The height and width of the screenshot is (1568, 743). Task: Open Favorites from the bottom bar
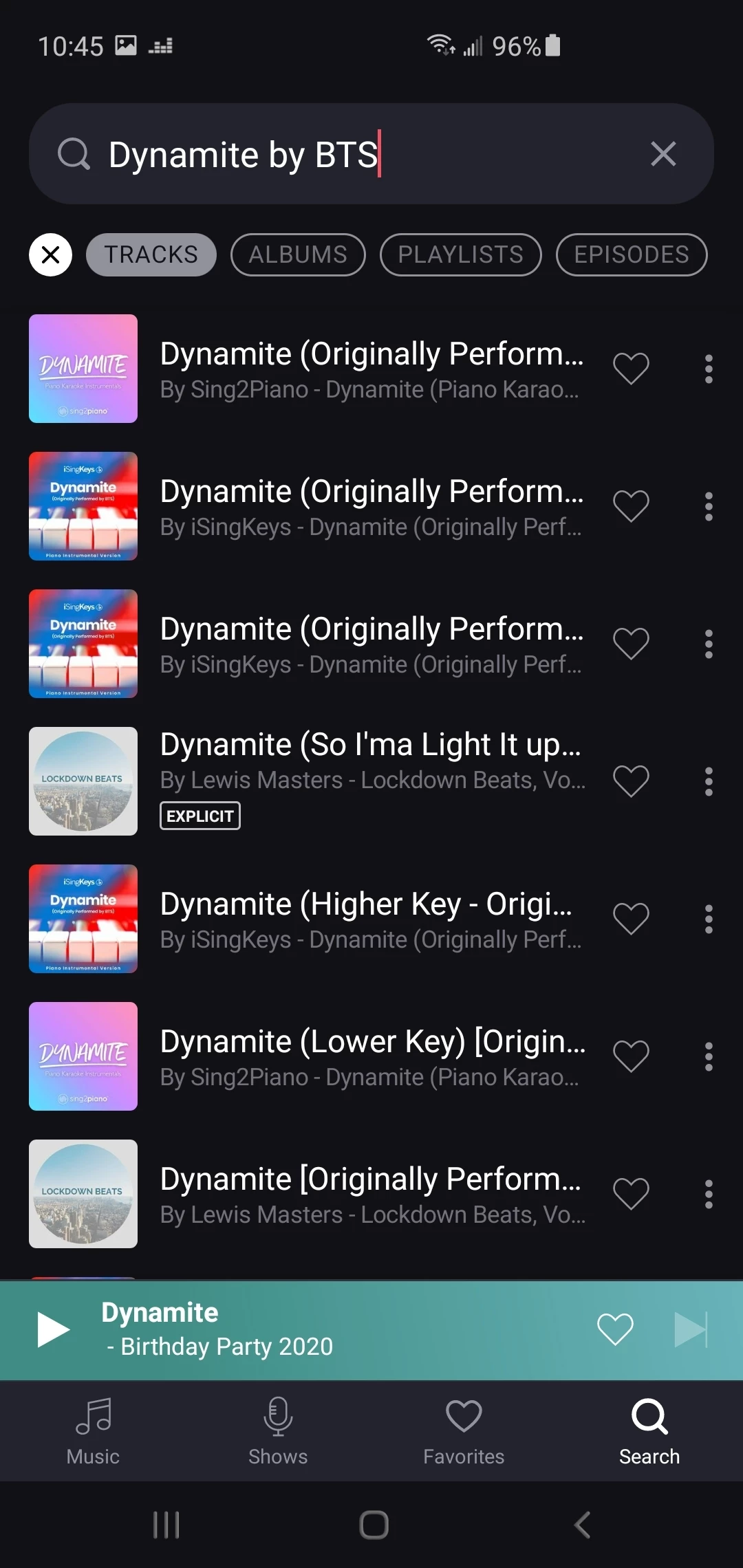pyautogui.click(x=464, y=1430)
